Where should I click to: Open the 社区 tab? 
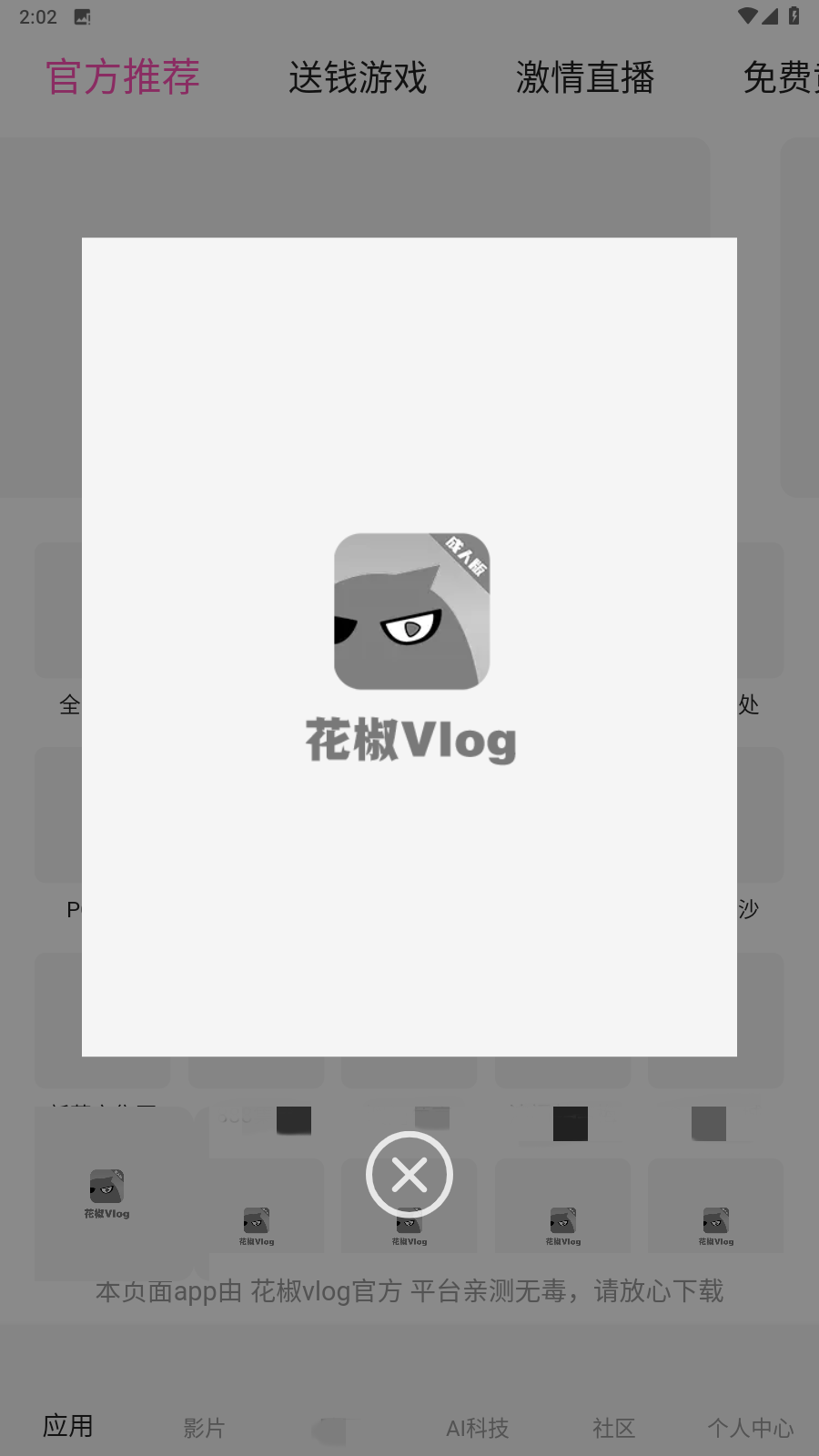(x=613, y=1428)
